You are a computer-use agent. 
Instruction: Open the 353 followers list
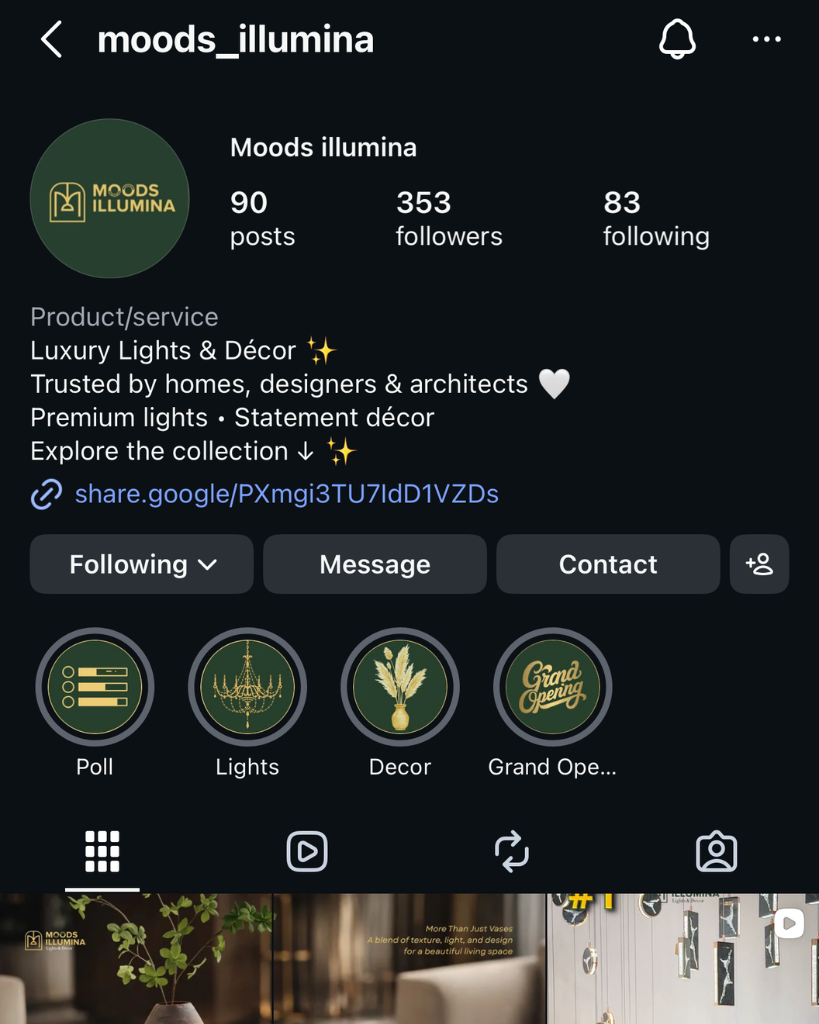click(449, 218)
